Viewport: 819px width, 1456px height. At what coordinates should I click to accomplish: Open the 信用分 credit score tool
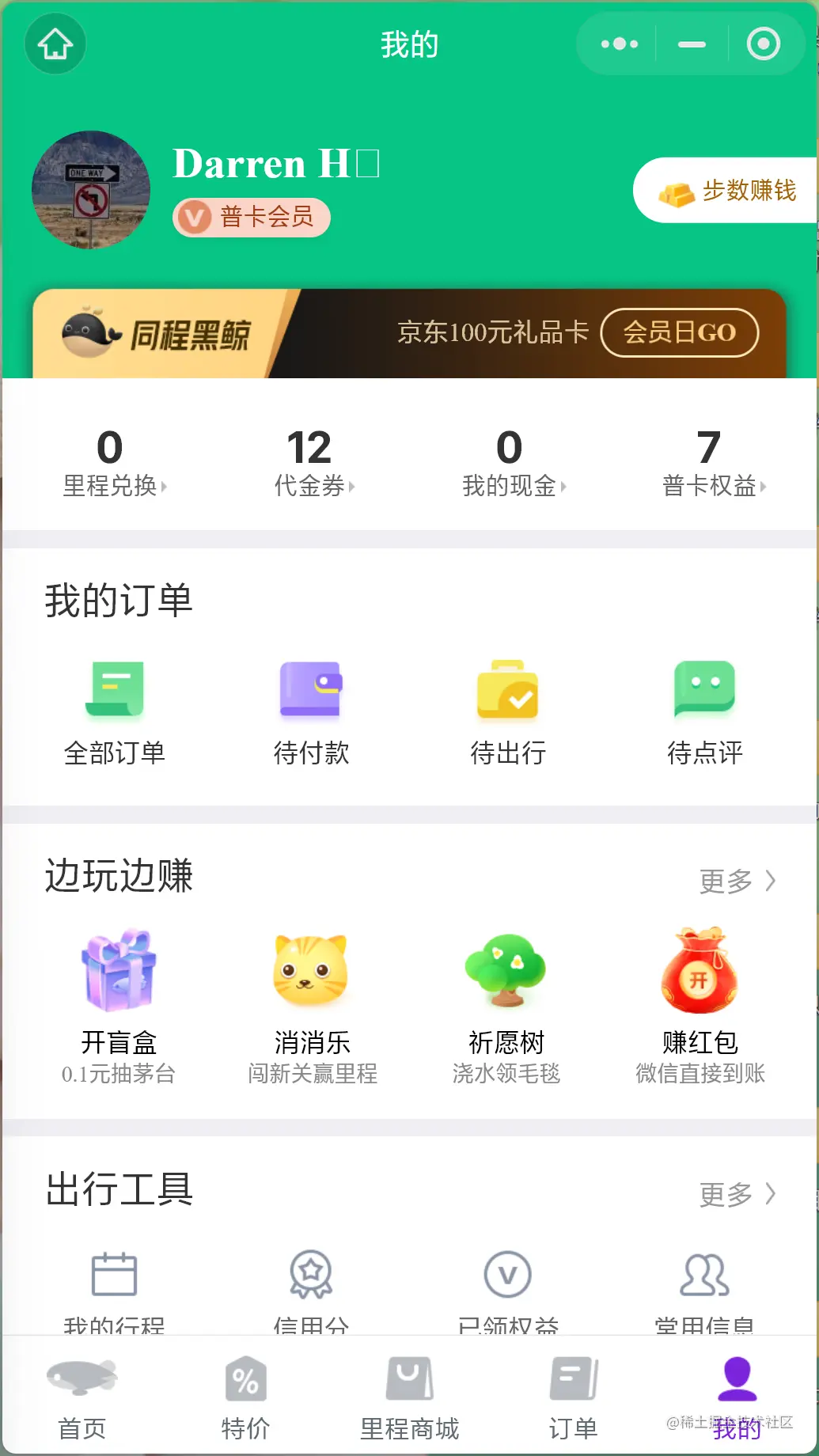(x=311, y=1282)
